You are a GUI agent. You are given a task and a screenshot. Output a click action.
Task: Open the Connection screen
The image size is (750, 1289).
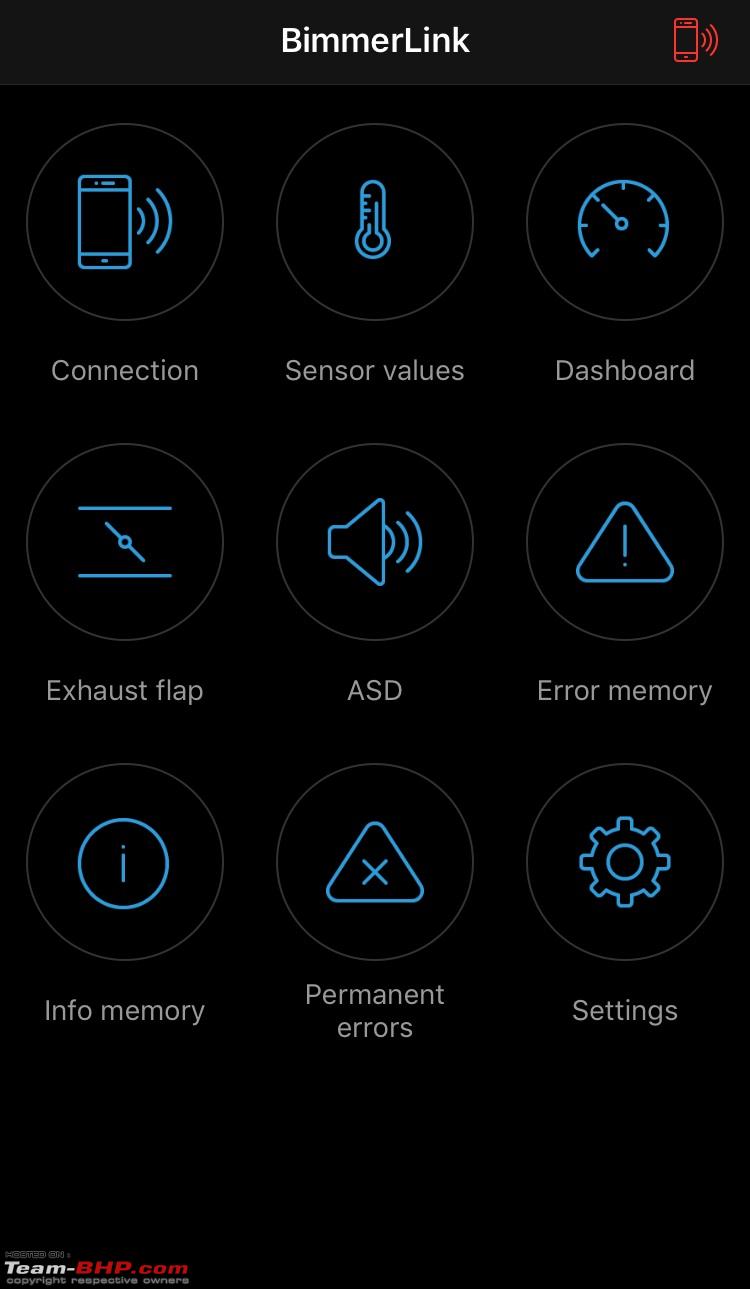(125, 222)
